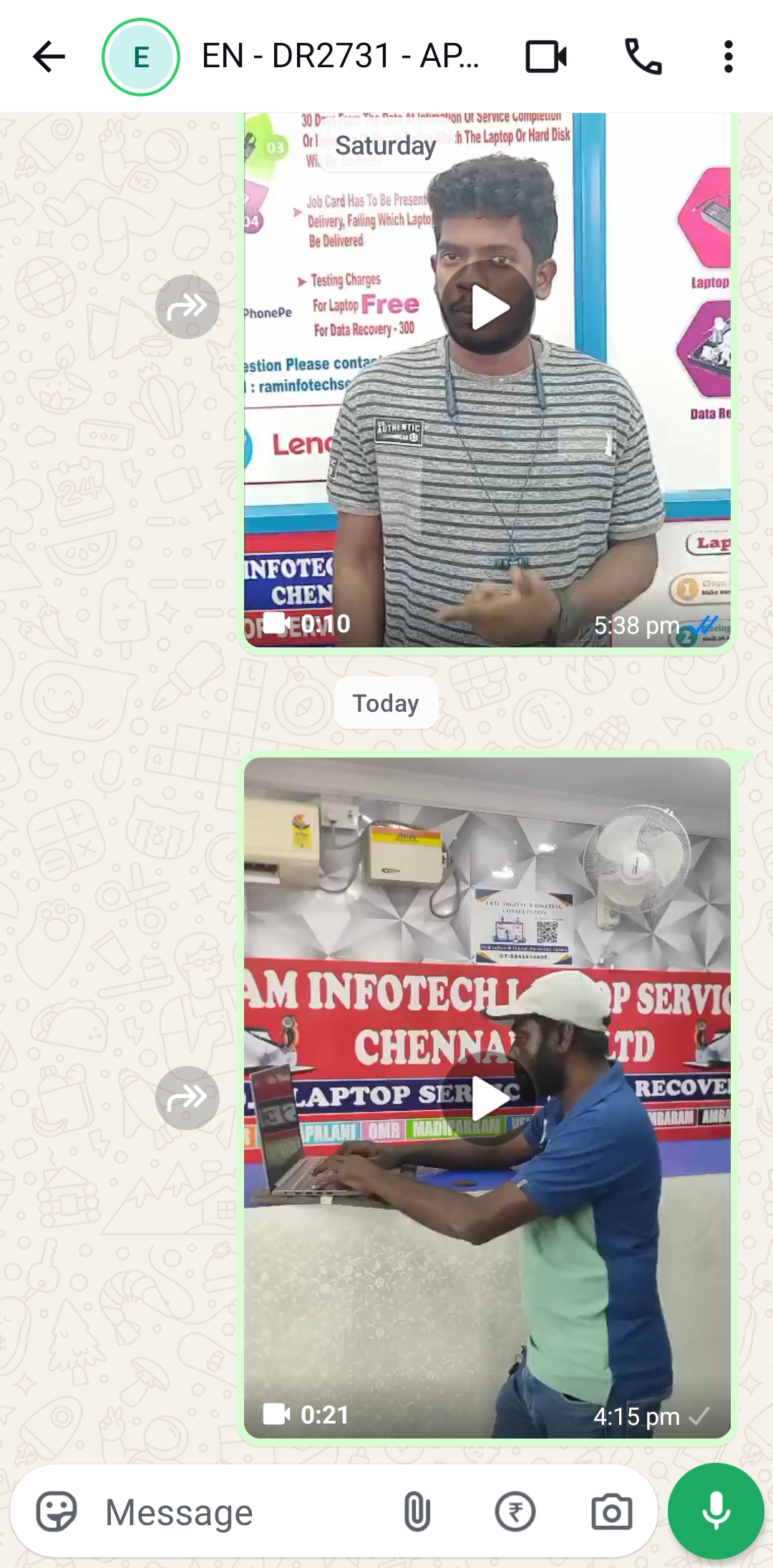Open the emoji and sticker picker
Viewport: 773px width, 1568px height.
pos(57,1511)
